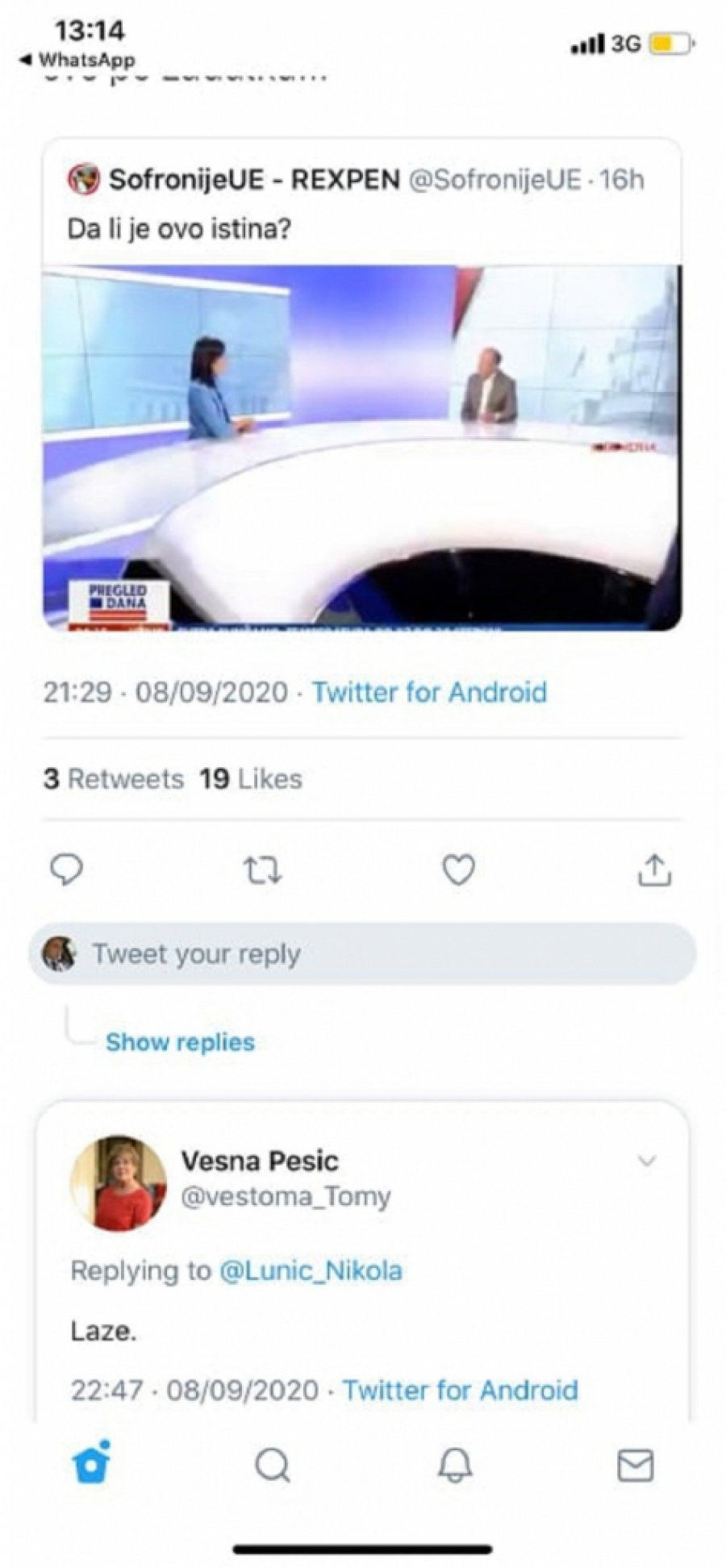Switch to the Search tab
This screenshot has height=1568, width=726.
[x=273, y=1464]
